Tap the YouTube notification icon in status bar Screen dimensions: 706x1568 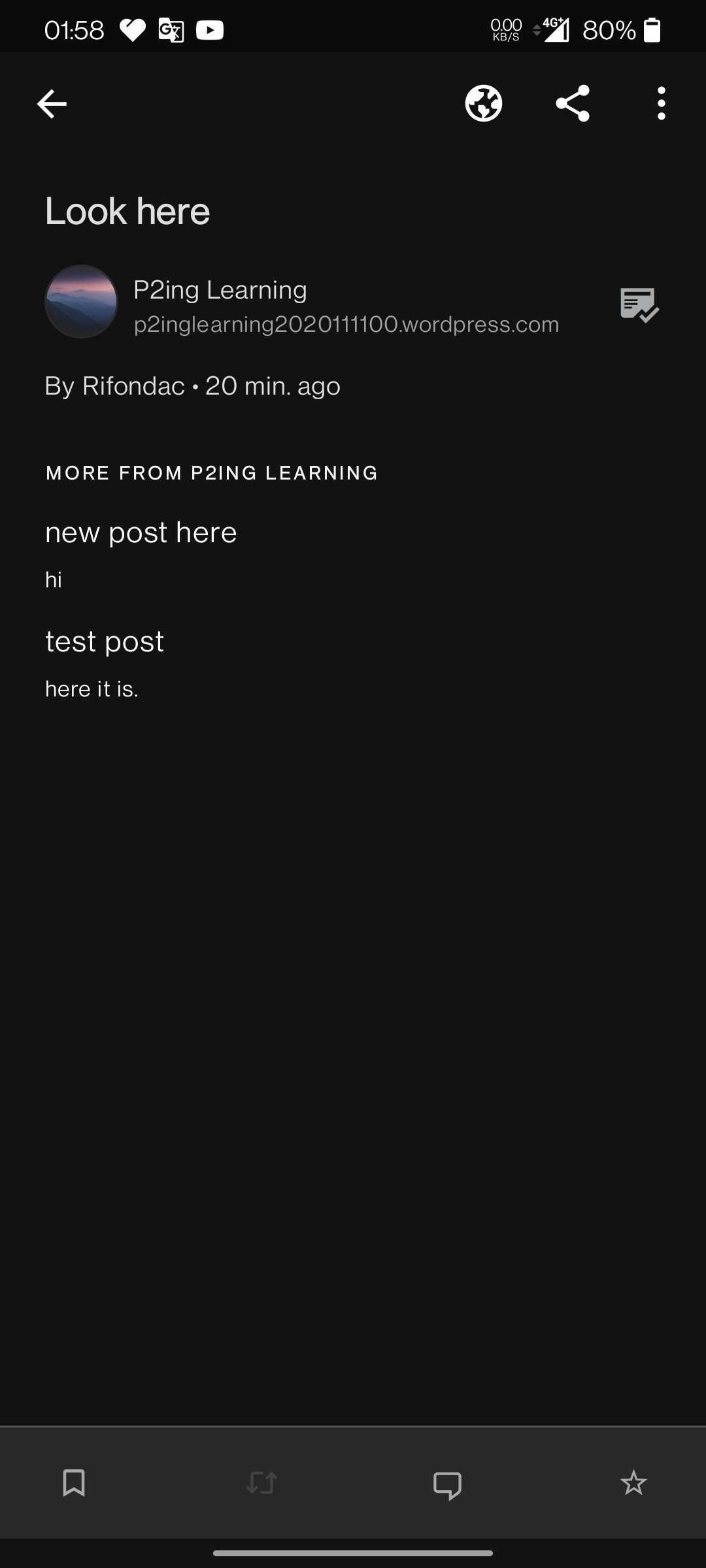click(x=210, y=29)
